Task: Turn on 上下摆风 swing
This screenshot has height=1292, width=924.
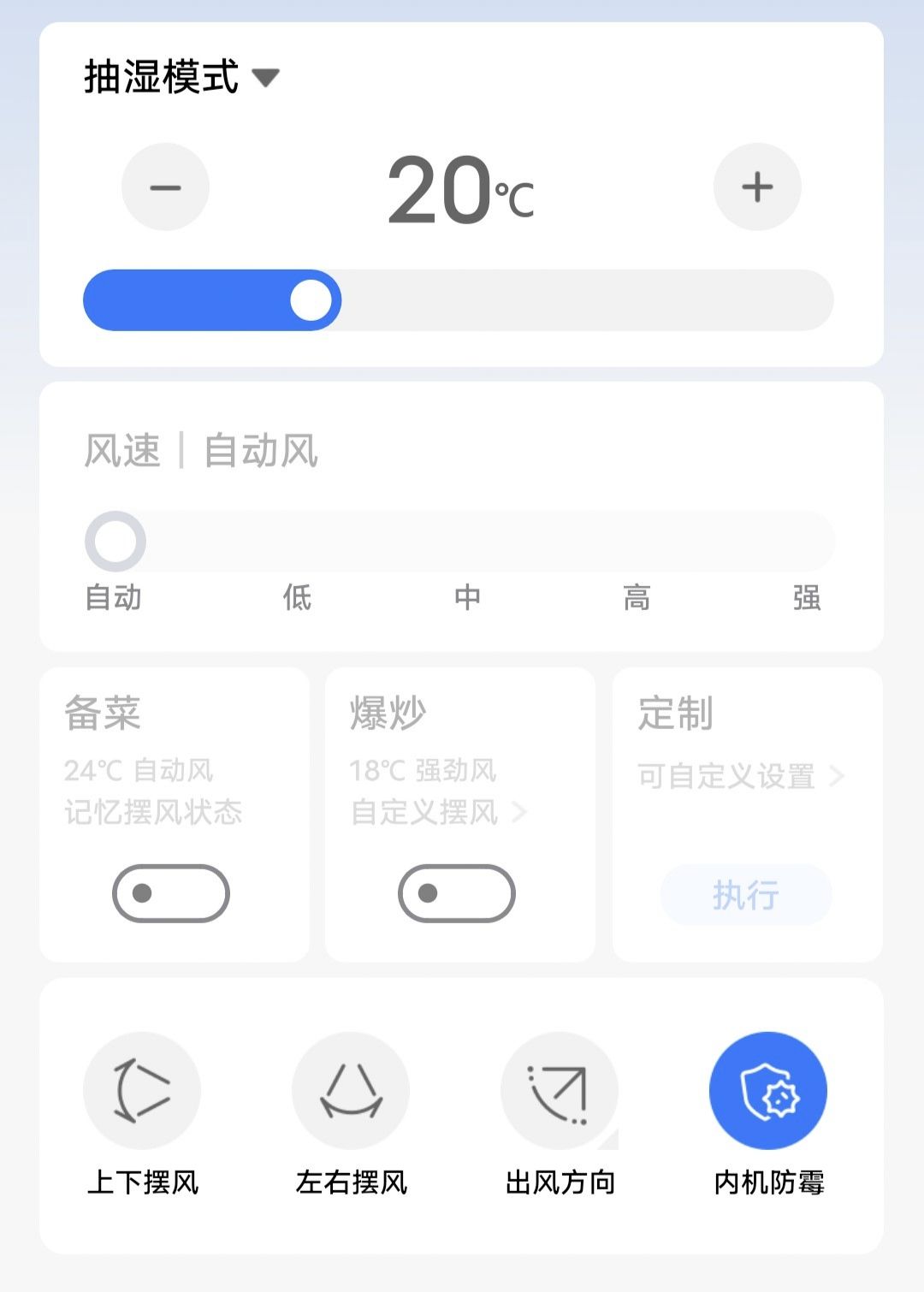Action: [142, 1091]
